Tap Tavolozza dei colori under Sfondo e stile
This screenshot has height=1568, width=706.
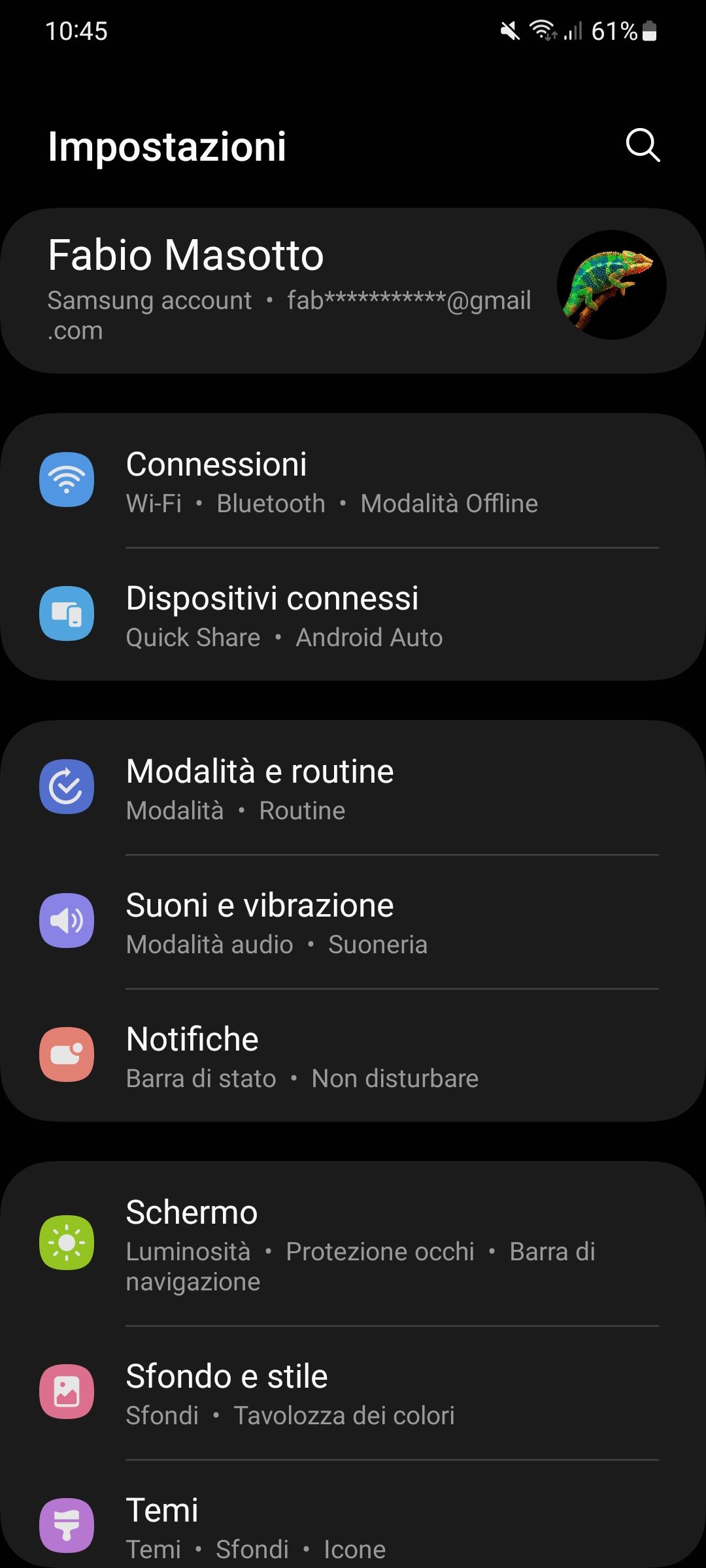pyautogui.click(x=345, y=1416)
